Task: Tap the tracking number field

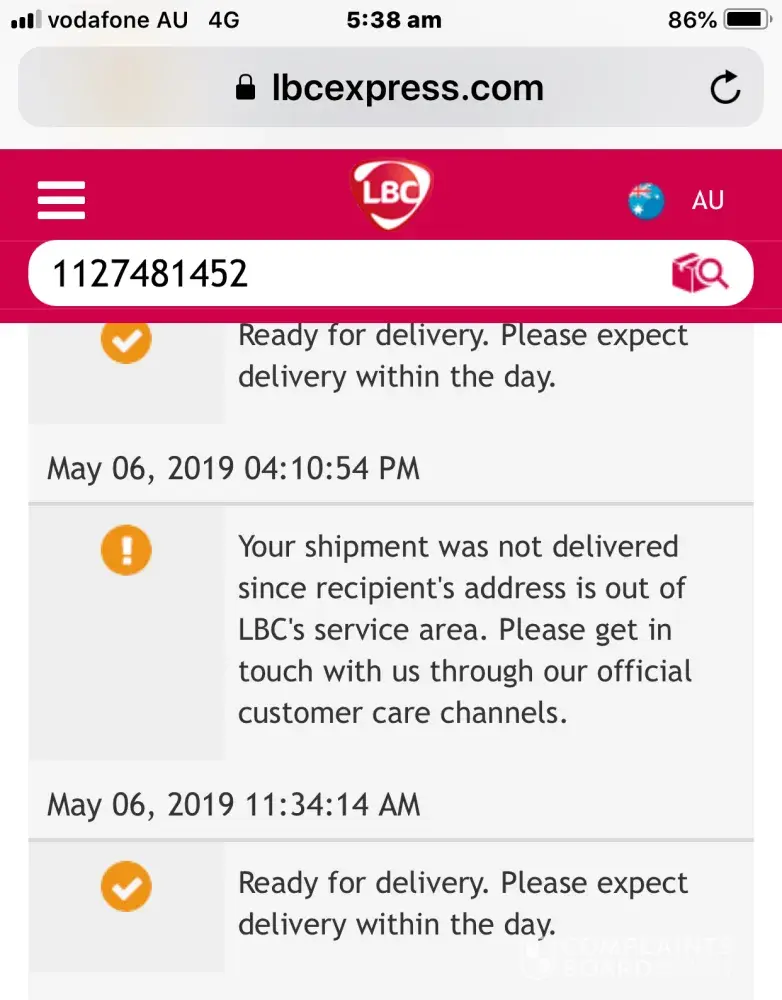Action: pyautogui.click(x=340, y=273)
